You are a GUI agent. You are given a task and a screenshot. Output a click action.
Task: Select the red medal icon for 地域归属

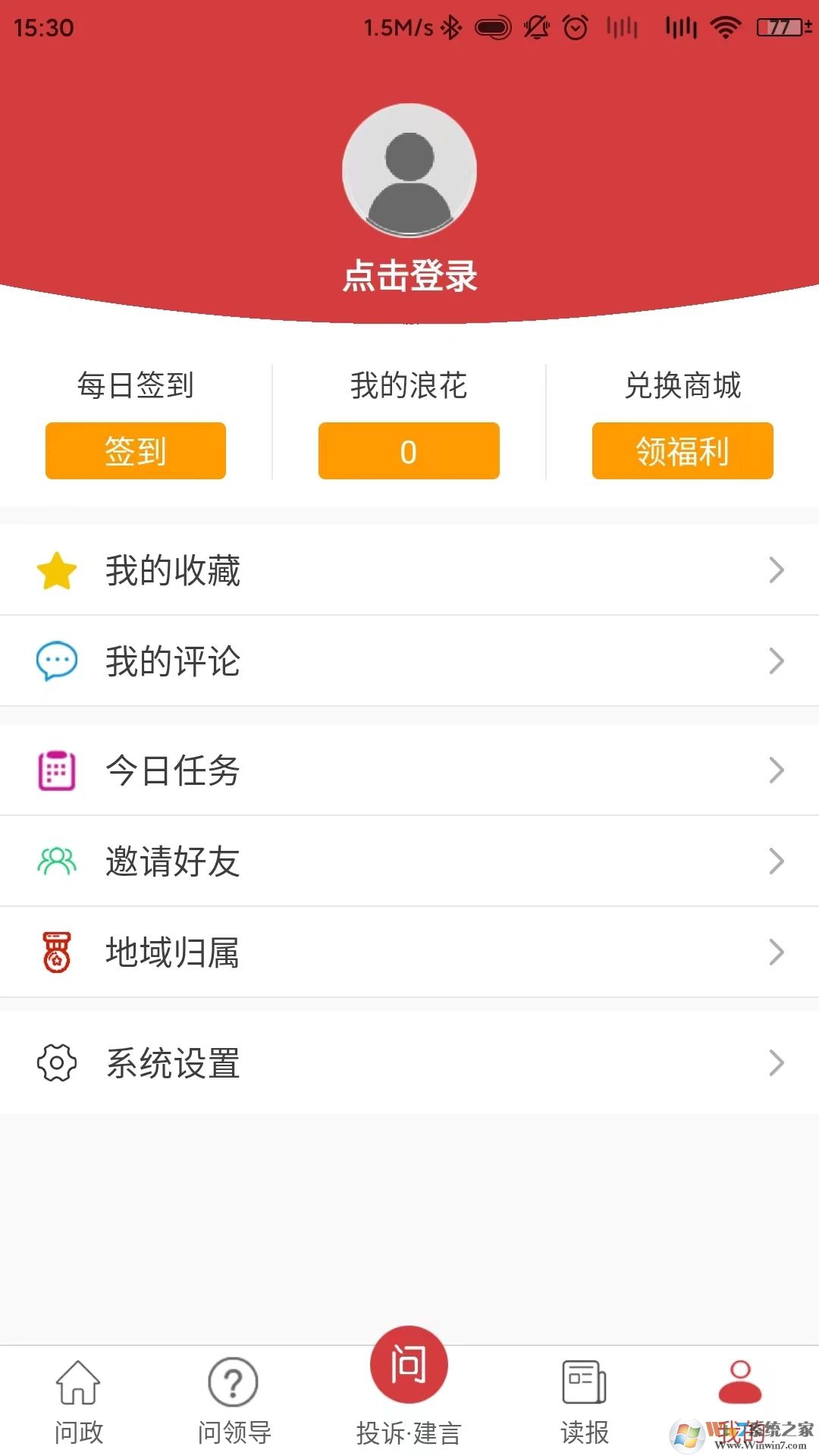pos(57,952)
